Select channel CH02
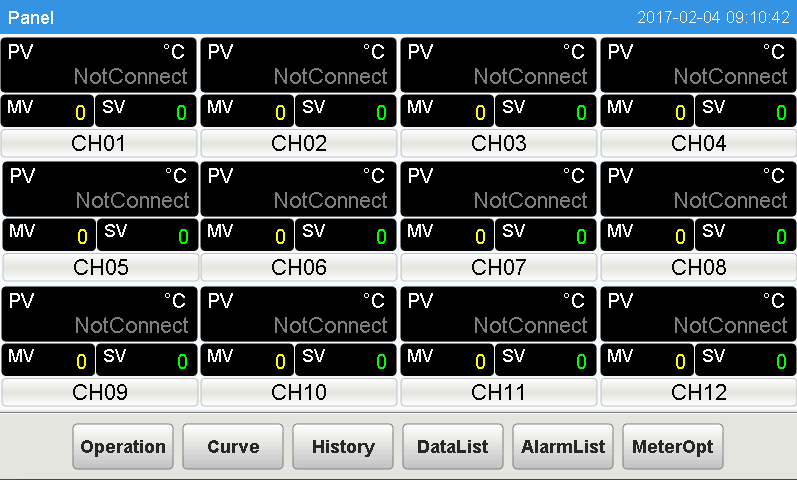797x480 pixels. coord(299,143)
